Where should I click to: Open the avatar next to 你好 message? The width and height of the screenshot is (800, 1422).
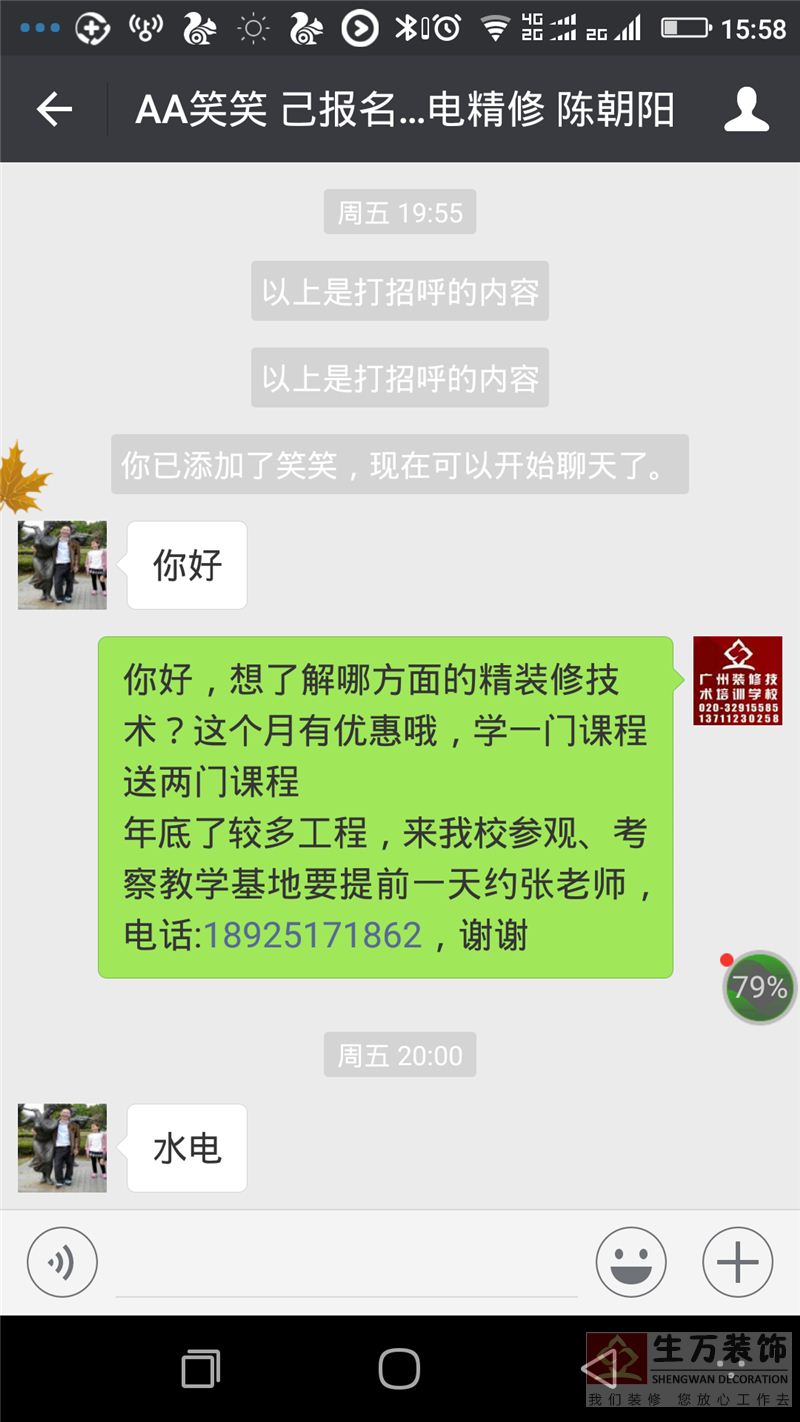62,565
